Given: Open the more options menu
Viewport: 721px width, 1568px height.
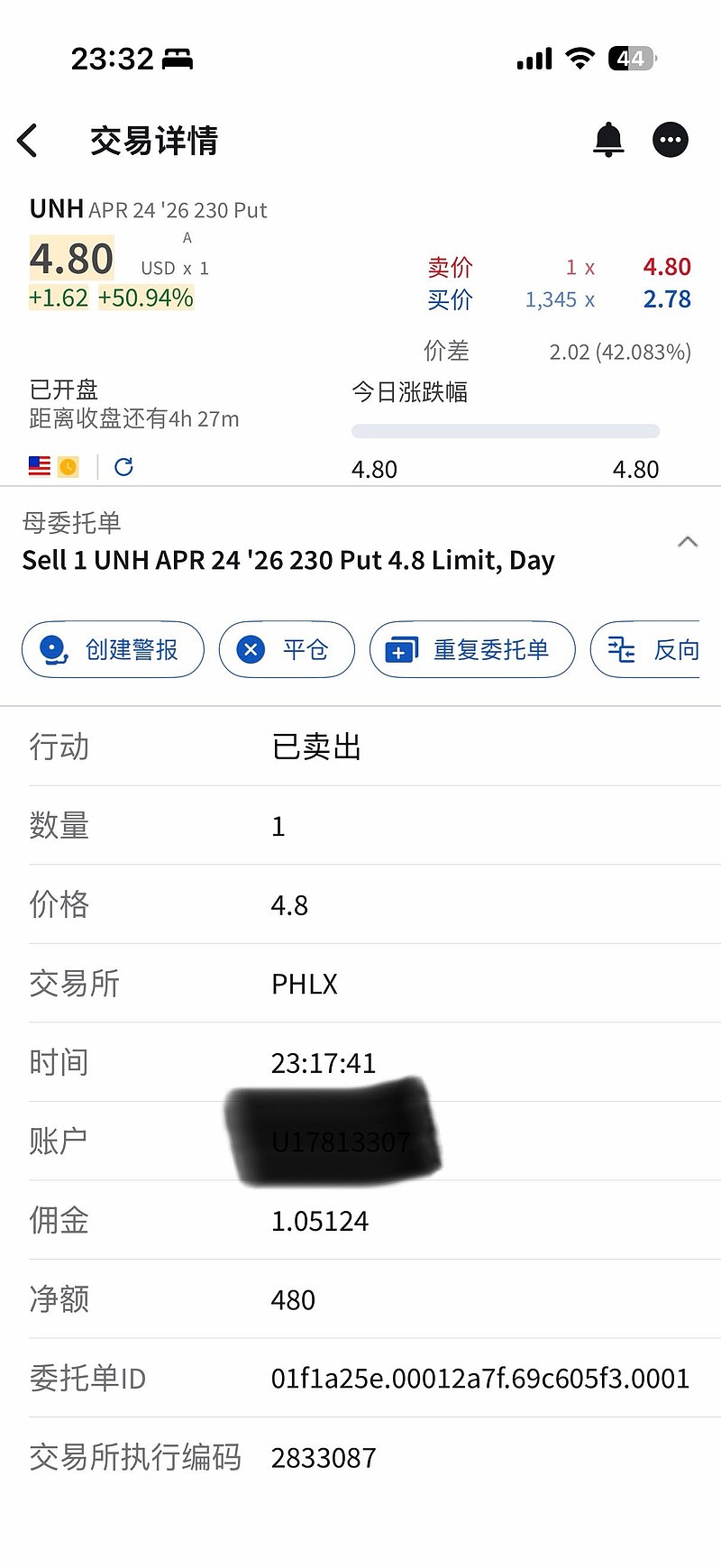Looking at the screenshot, I should tap(671, 140).
